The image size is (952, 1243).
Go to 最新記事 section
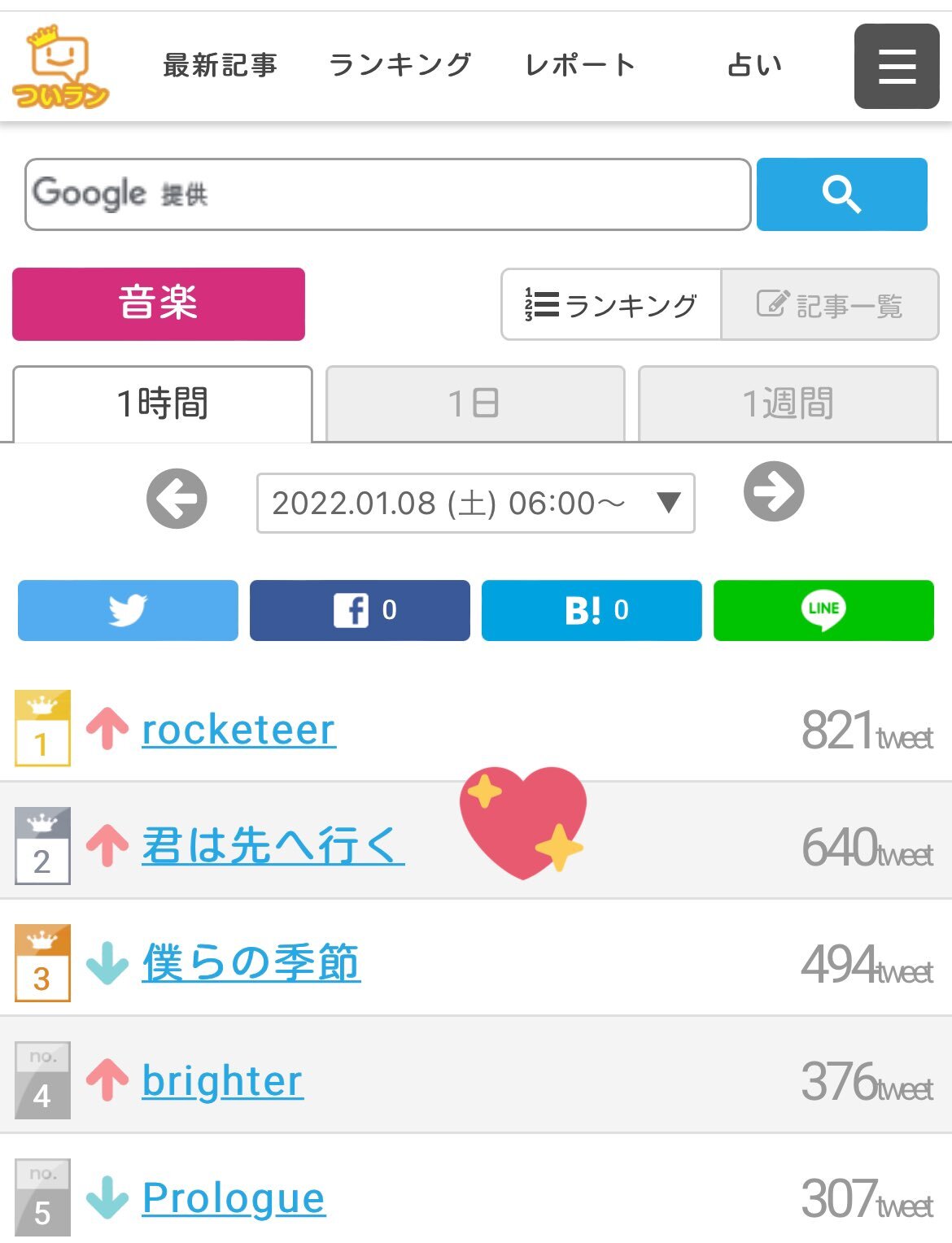click(220, 65)
